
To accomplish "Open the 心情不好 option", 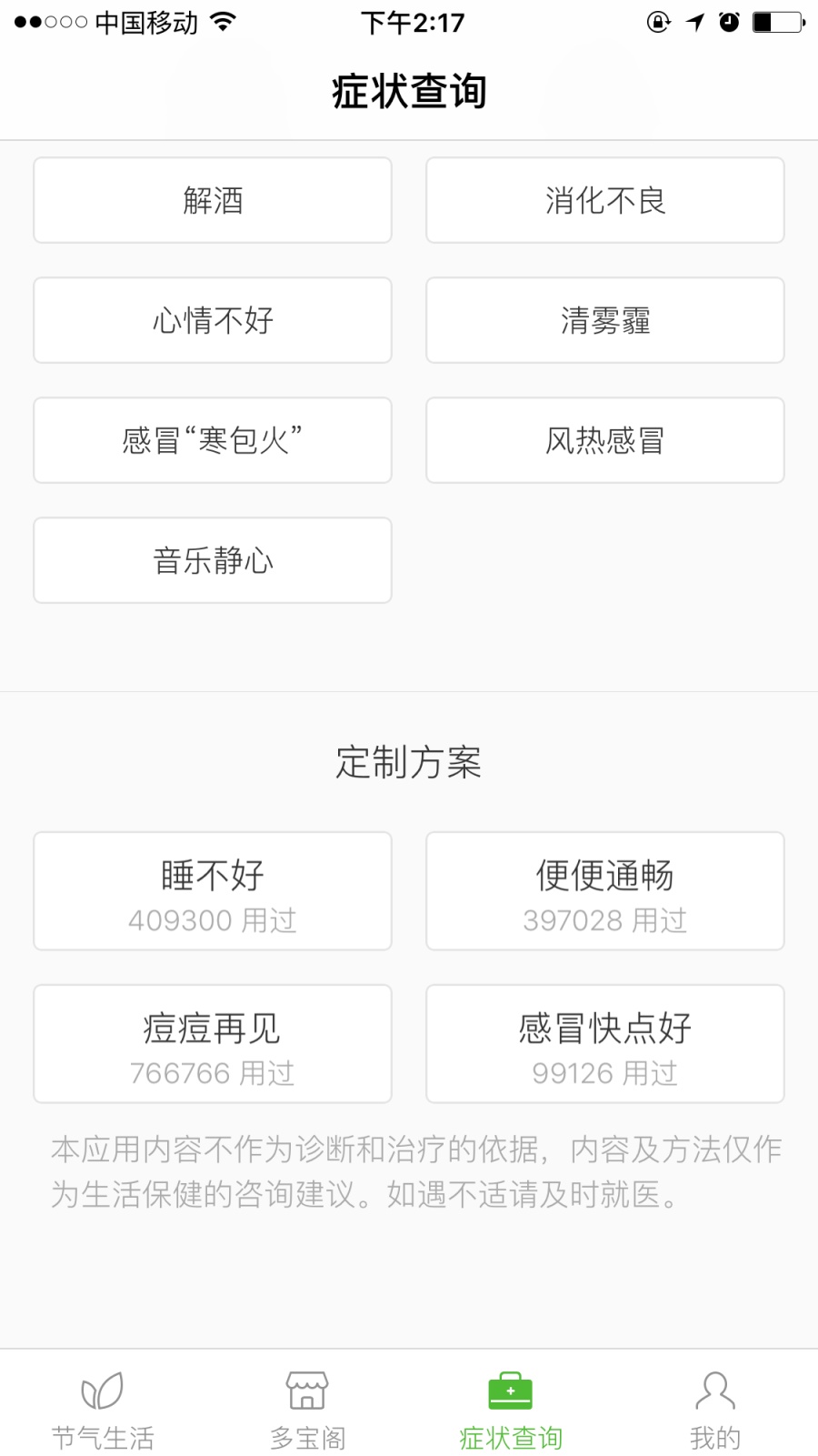I will (212, 320).
